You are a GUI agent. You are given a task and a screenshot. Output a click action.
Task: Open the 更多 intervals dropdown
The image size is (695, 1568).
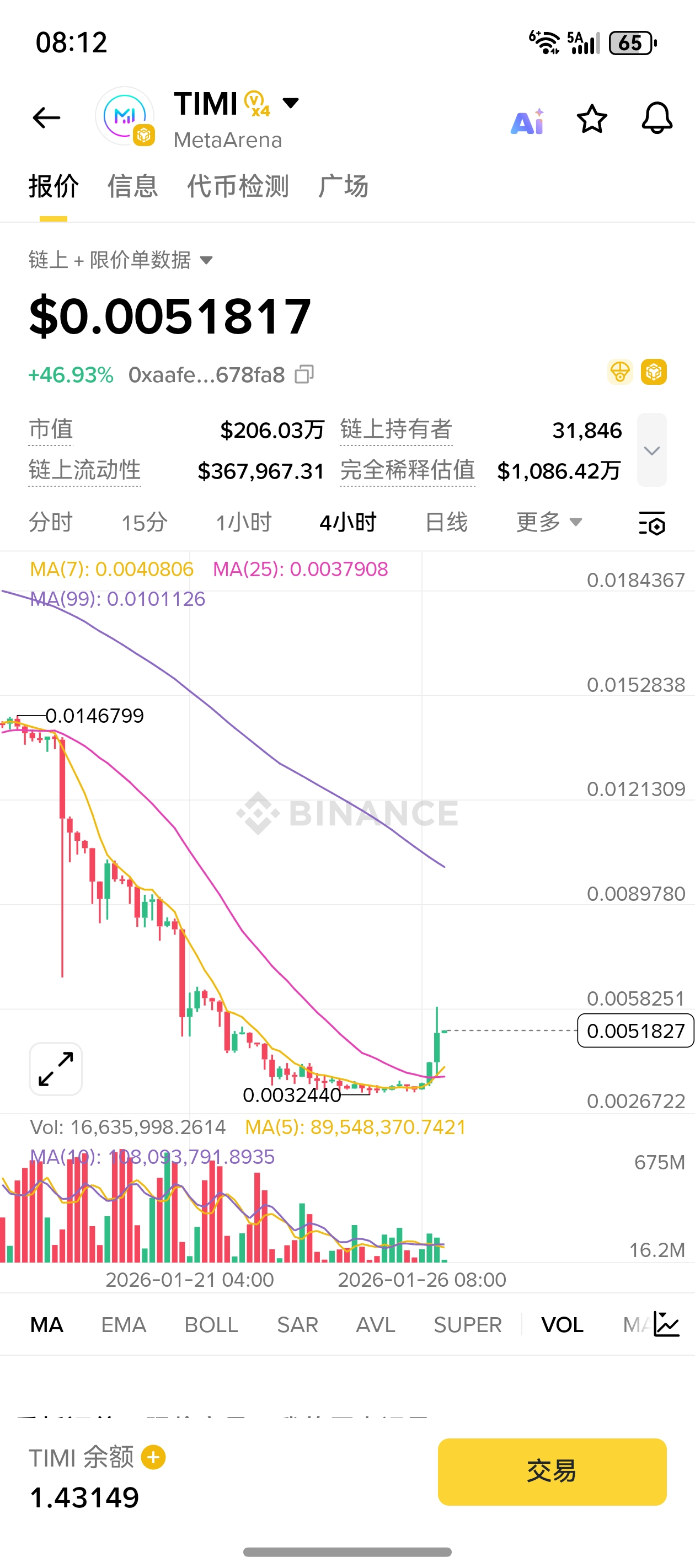[x=549, y=522]
